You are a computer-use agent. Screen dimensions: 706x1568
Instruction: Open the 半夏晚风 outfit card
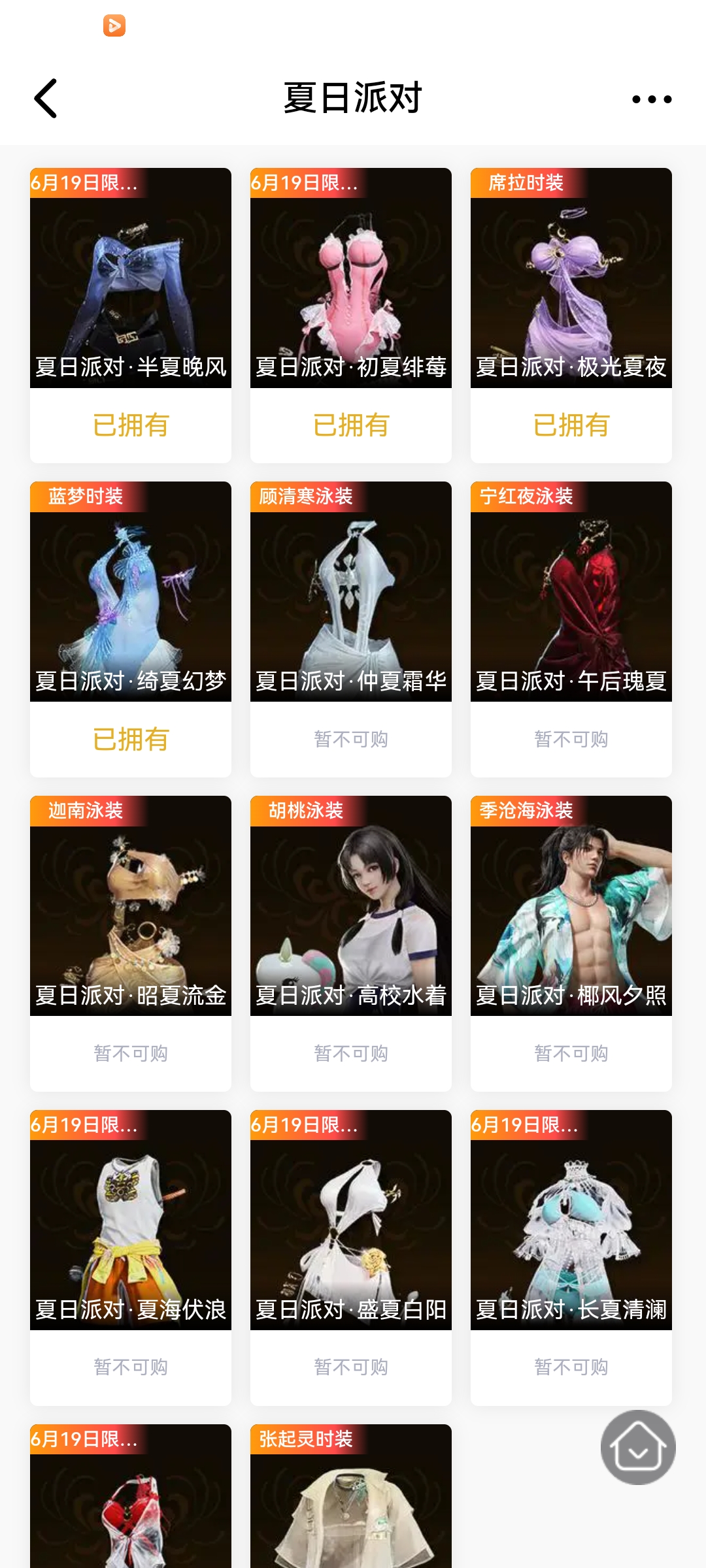tap(131, 278)
